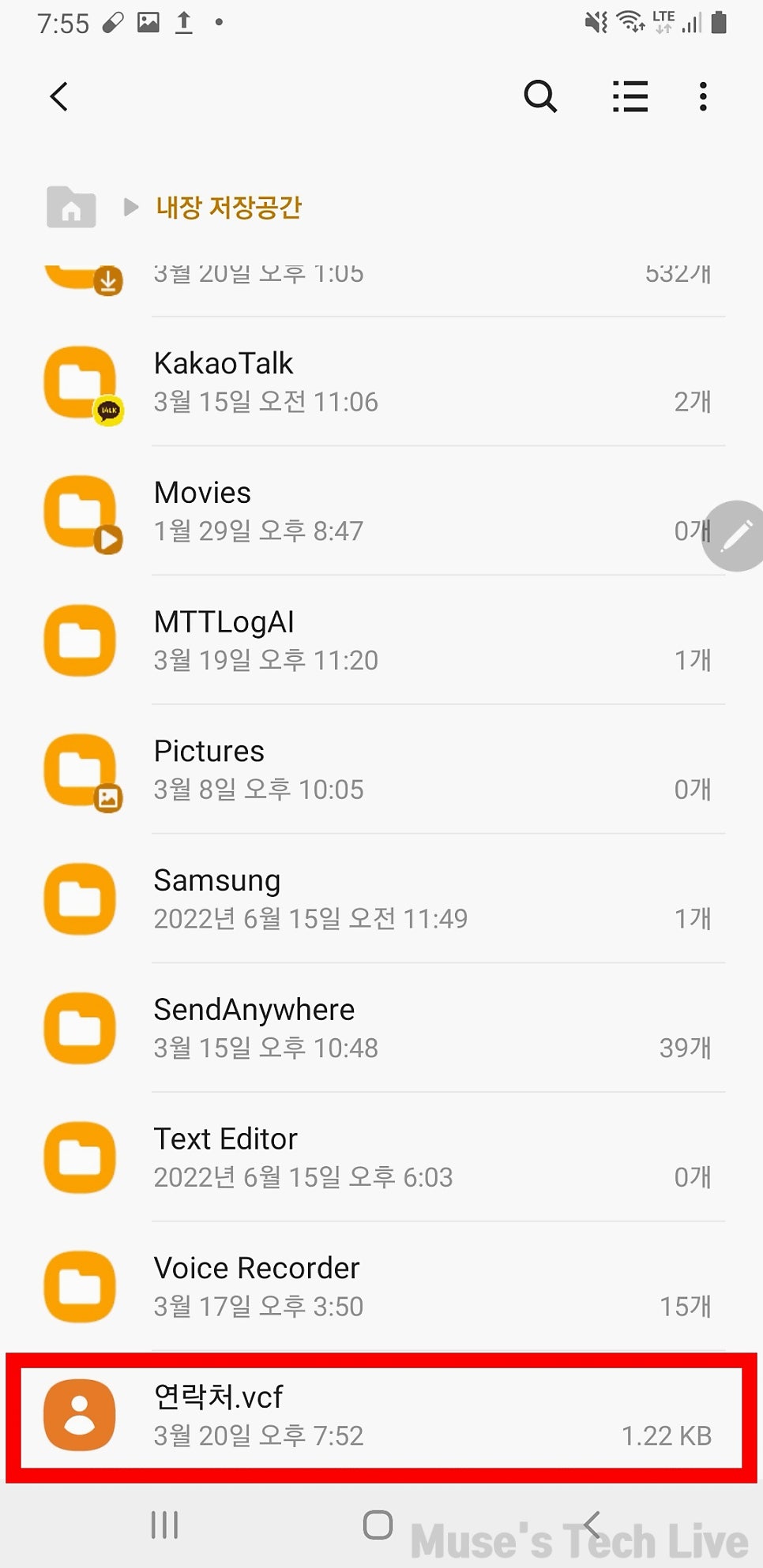Open the SendAnywhere folder
The image size is (763, 1568).
pyautogui.click(x=381, y=1028)
